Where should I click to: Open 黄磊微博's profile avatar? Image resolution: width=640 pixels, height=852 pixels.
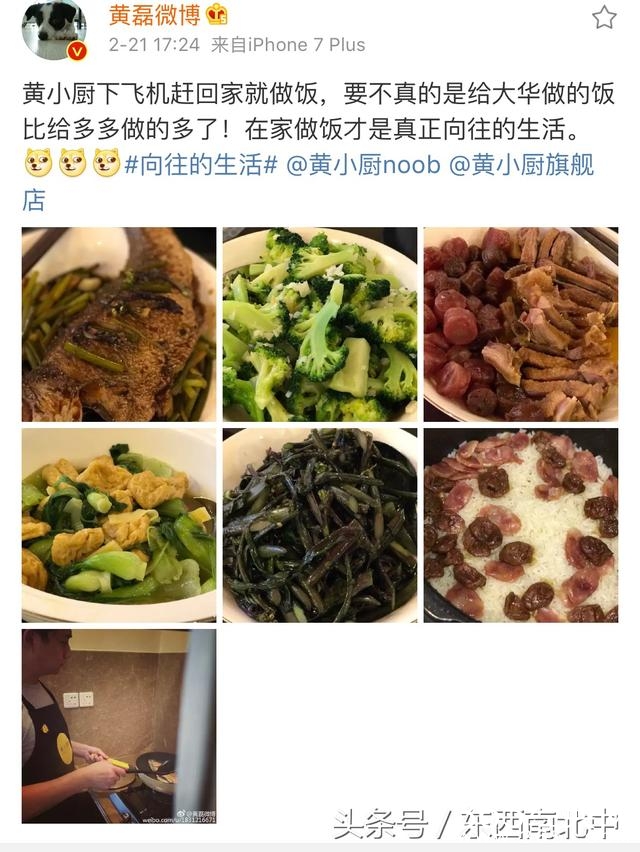point(54,29)
